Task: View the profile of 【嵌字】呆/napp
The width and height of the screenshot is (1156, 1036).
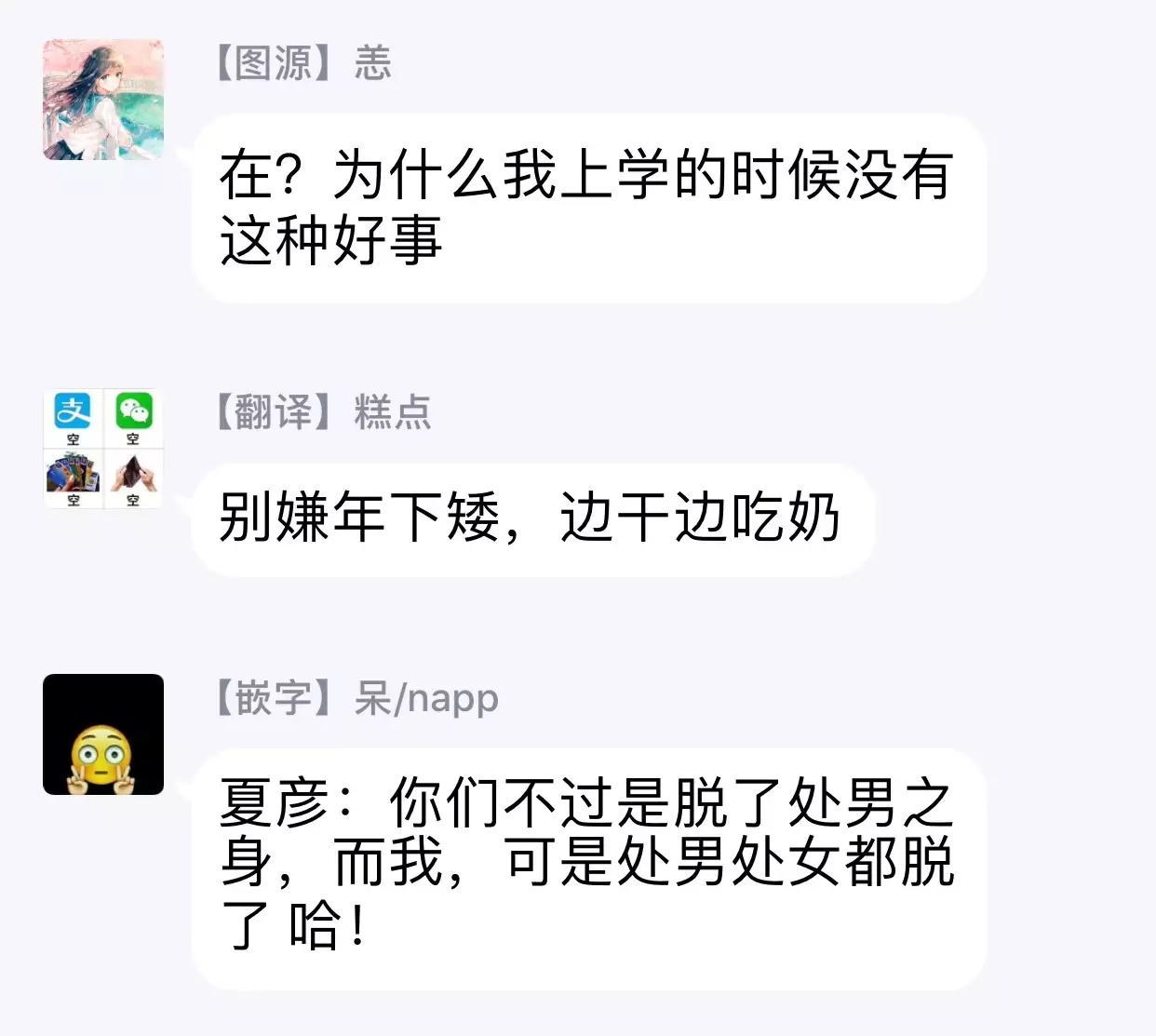Action: click(103, 734)
